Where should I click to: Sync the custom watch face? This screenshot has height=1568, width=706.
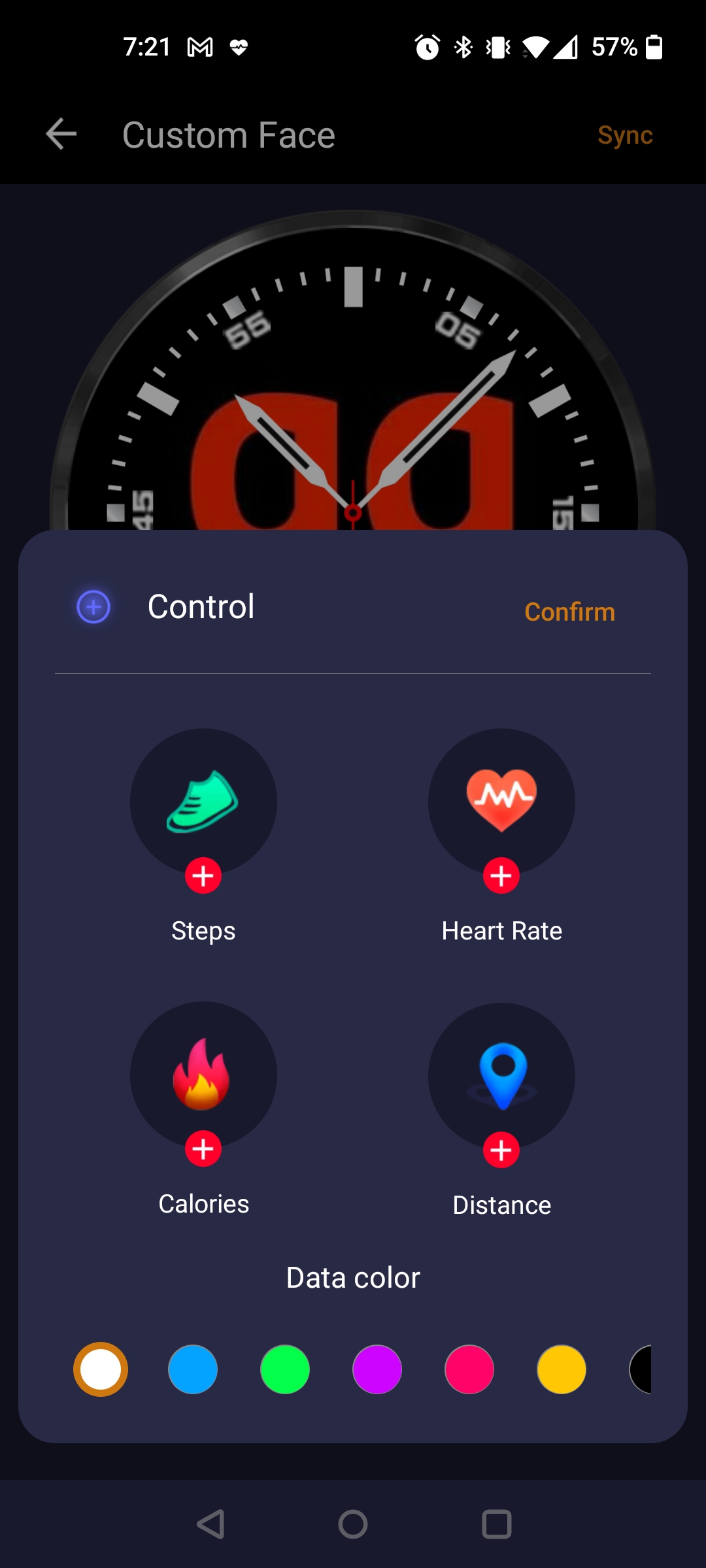(x=624, y=135)
